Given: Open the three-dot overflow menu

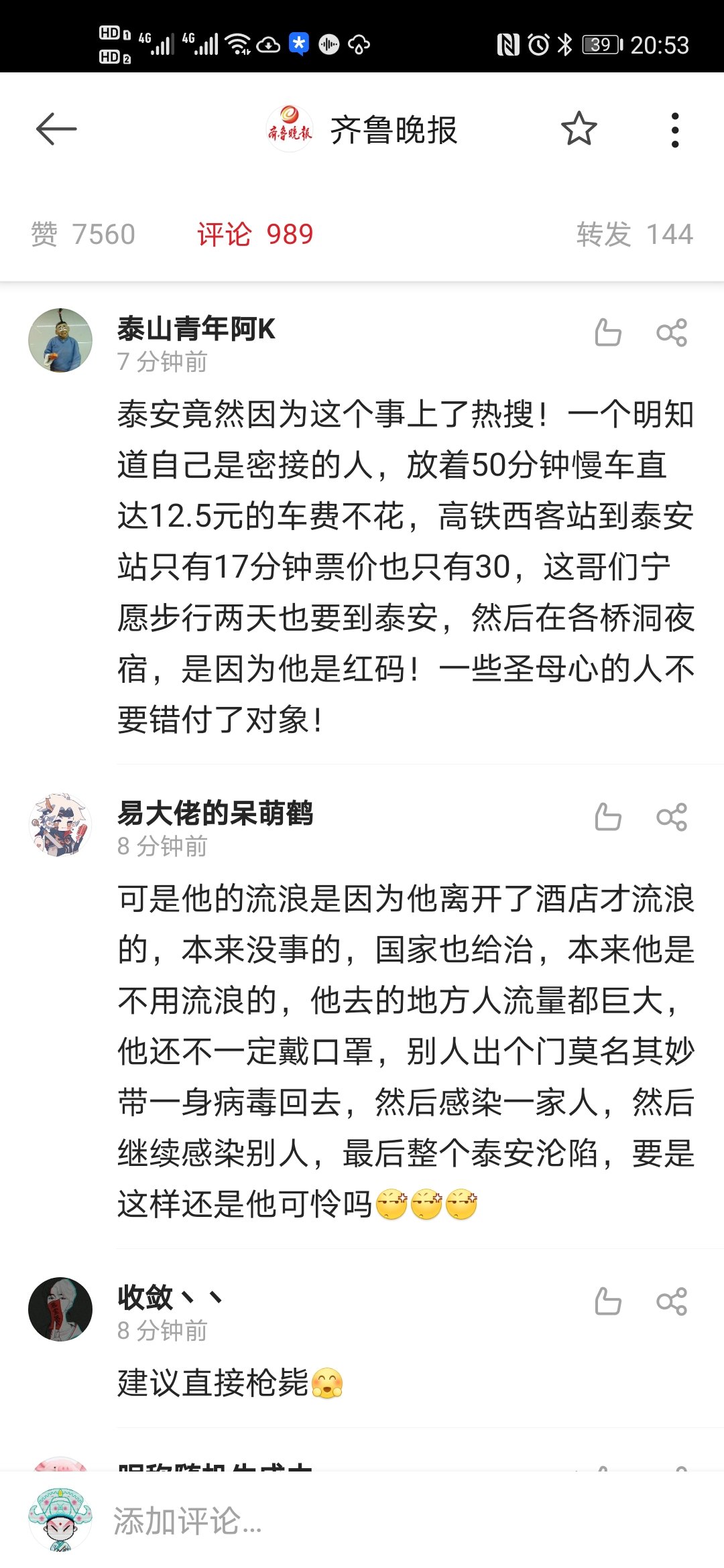Looking at the screenshot, I should (675, 129).
